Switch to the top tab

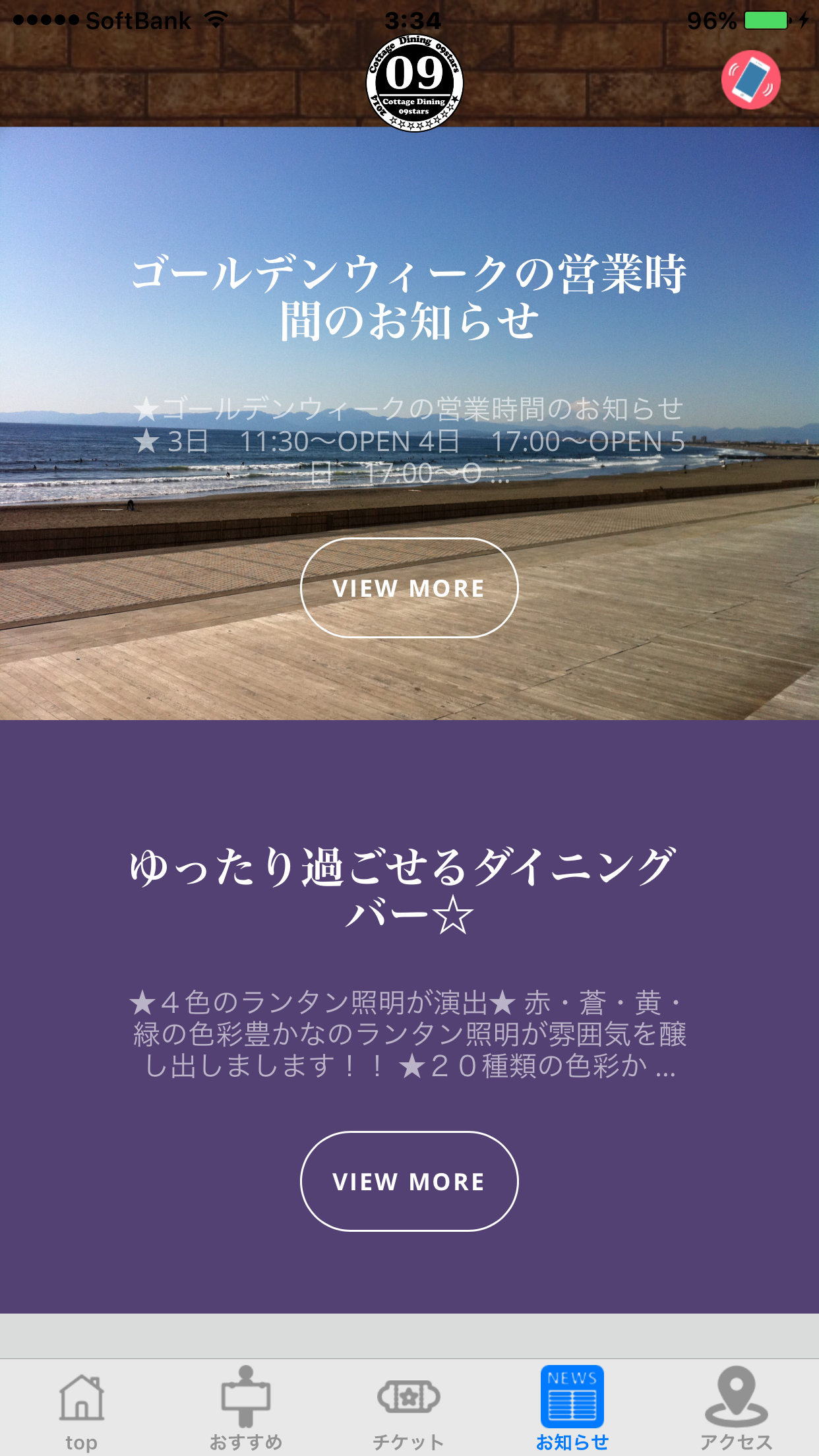[82, 1408]
